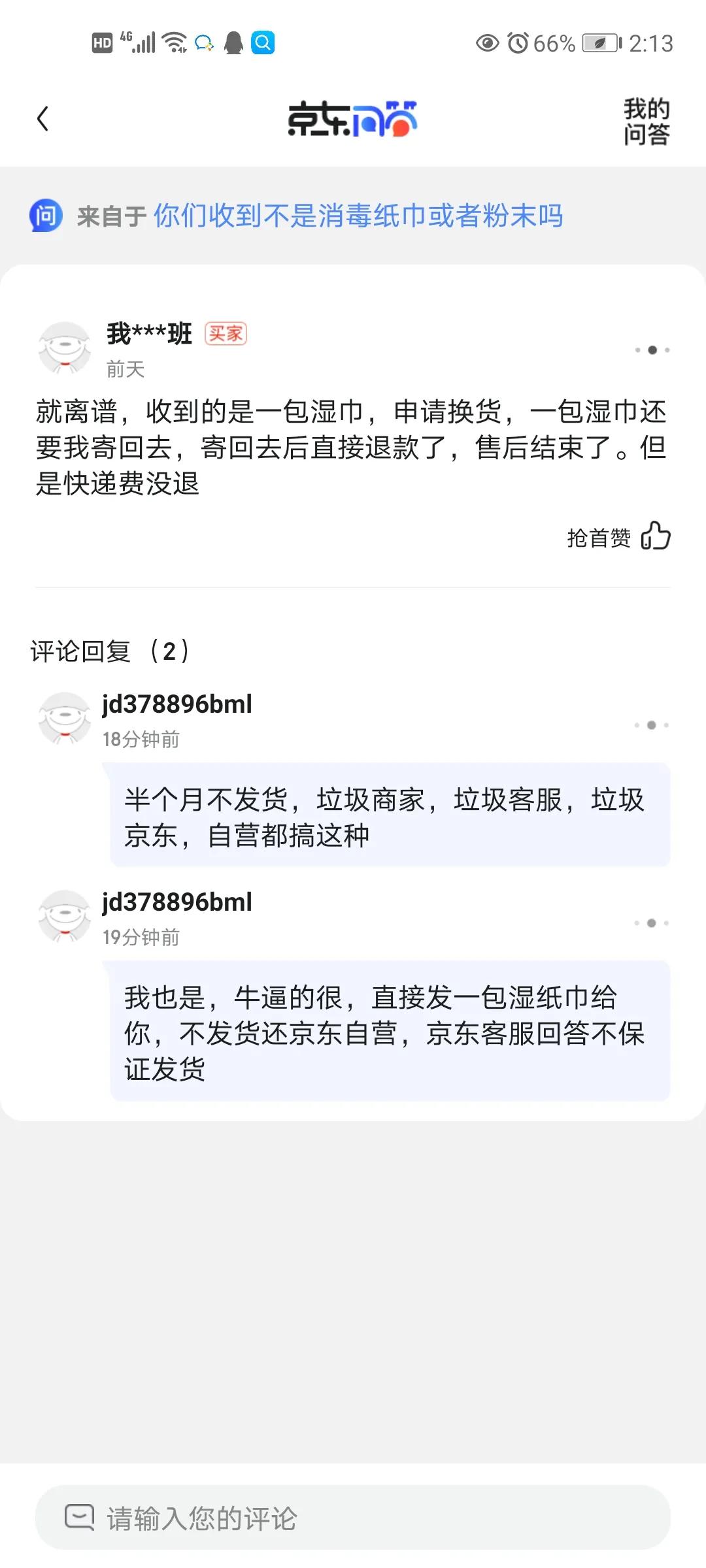The image size is (706, 1568).
Task: Tap 抢首赞 to like the review
Action: pyautogui.click(x=599, y=537)
